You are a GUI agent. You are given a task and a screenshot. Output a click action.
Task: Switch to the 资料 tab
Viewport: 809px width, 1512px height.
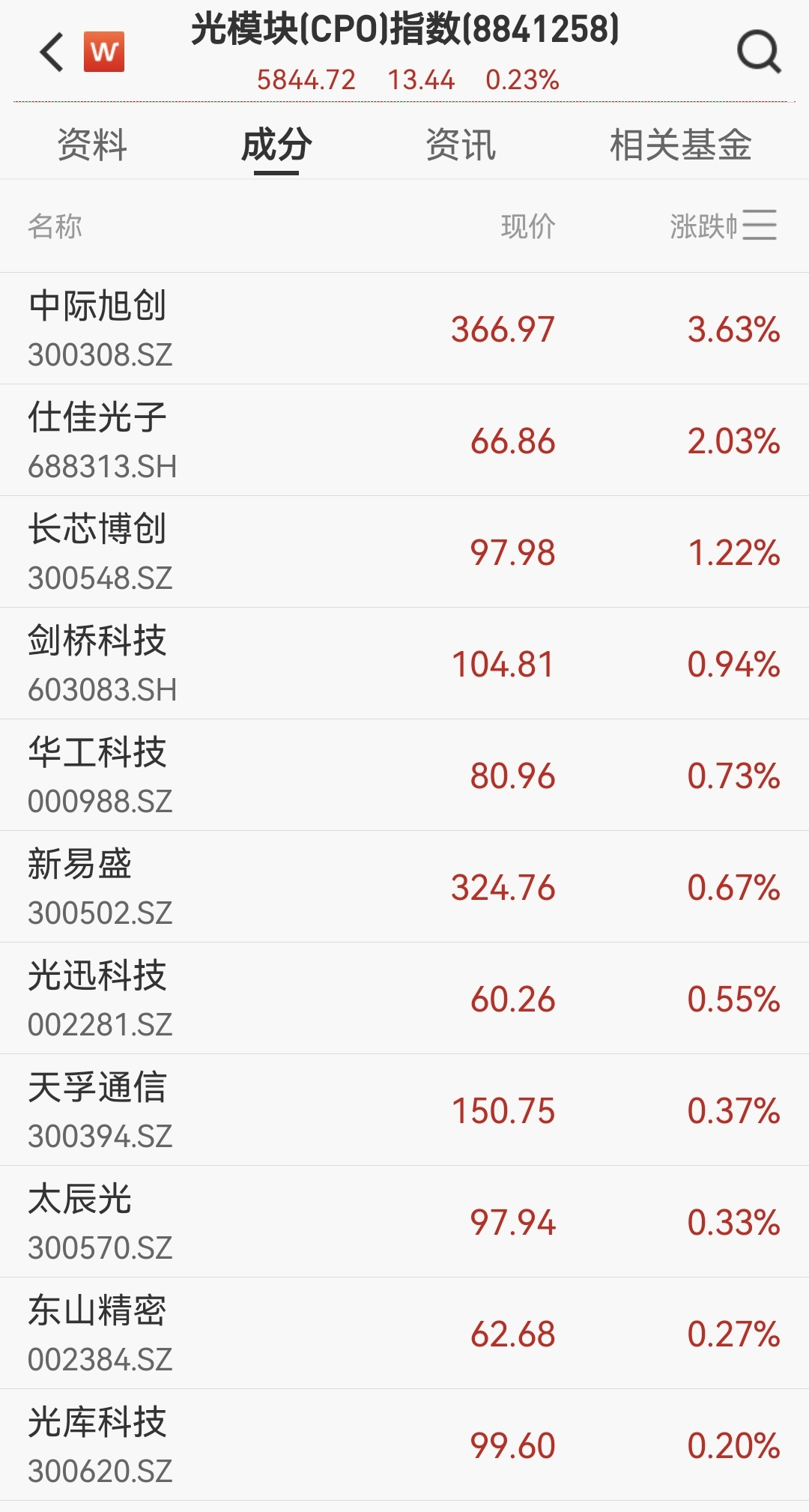click(92, 145)
